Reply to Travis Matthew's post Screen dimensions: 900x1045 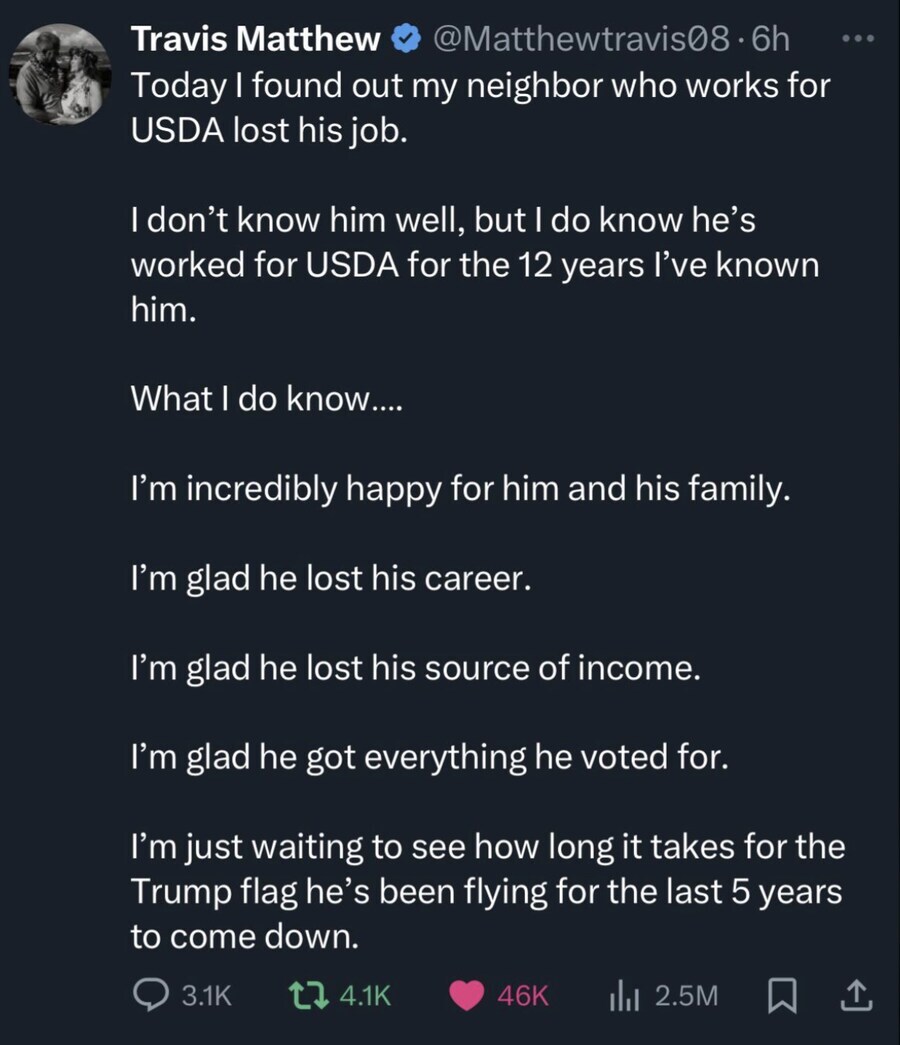(151, 995)
